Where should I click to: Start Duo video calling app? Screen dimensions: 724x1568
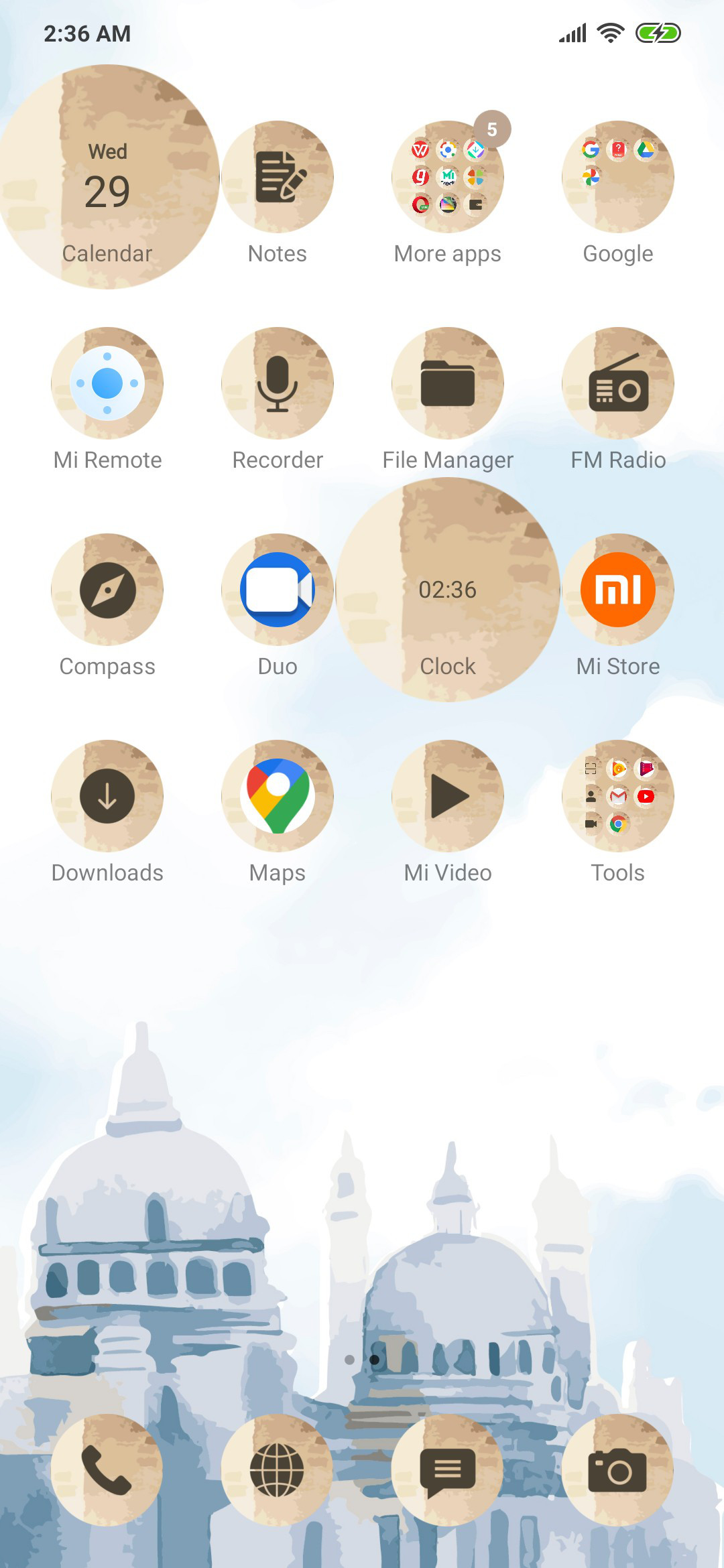coord(278,590)
